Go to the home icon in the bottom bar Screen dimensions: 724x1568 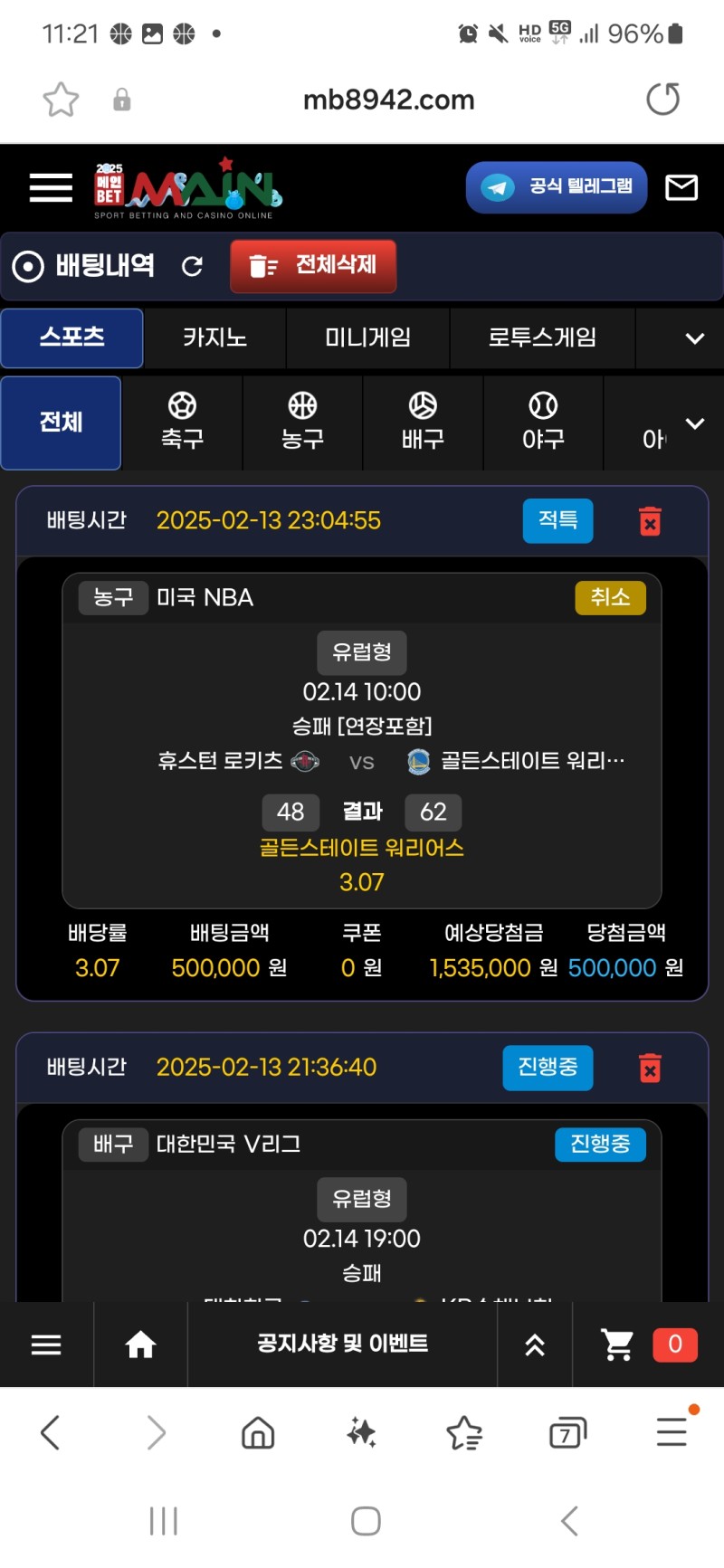[140, 1345]
